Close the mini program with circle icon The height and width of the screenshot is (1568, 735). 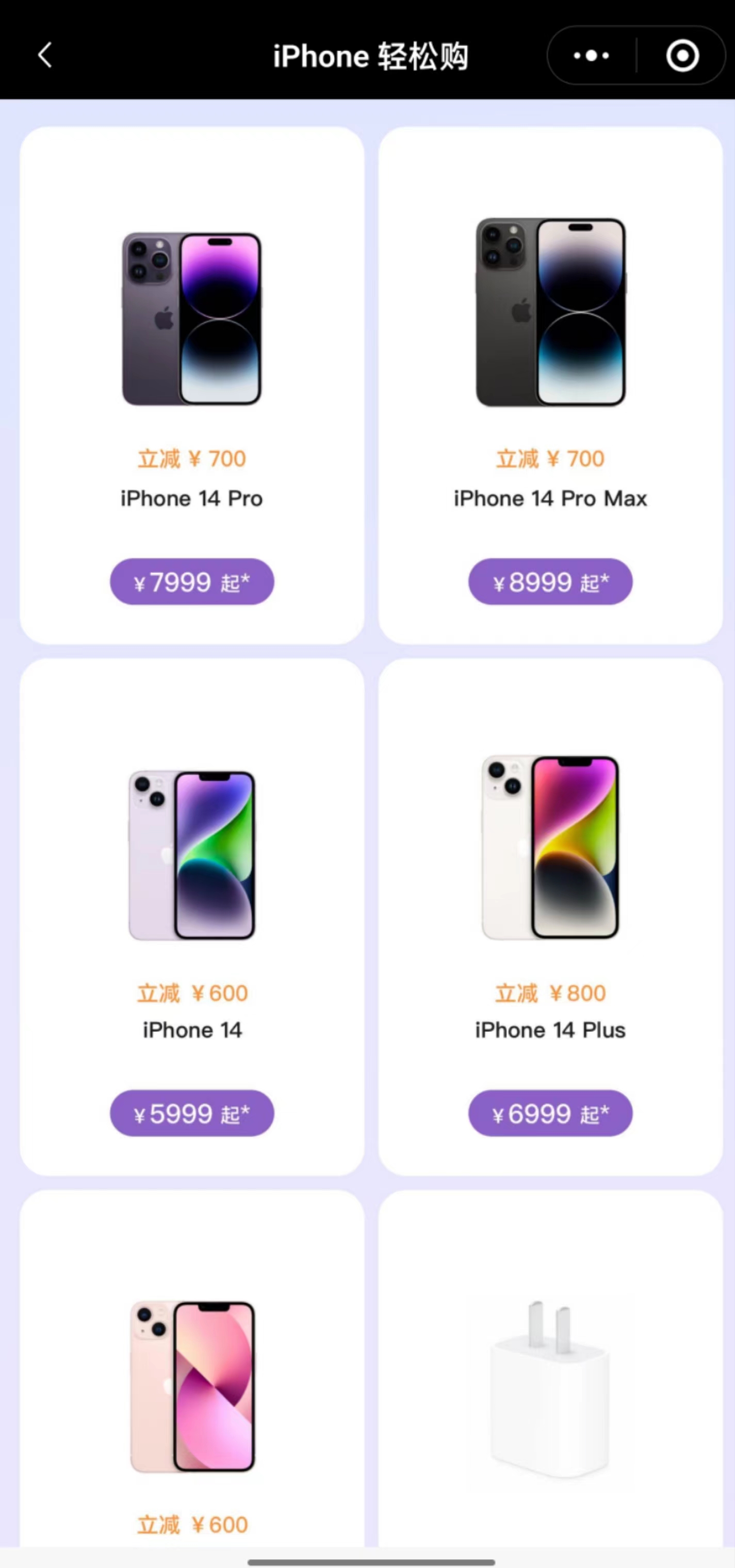click(682, 55)
